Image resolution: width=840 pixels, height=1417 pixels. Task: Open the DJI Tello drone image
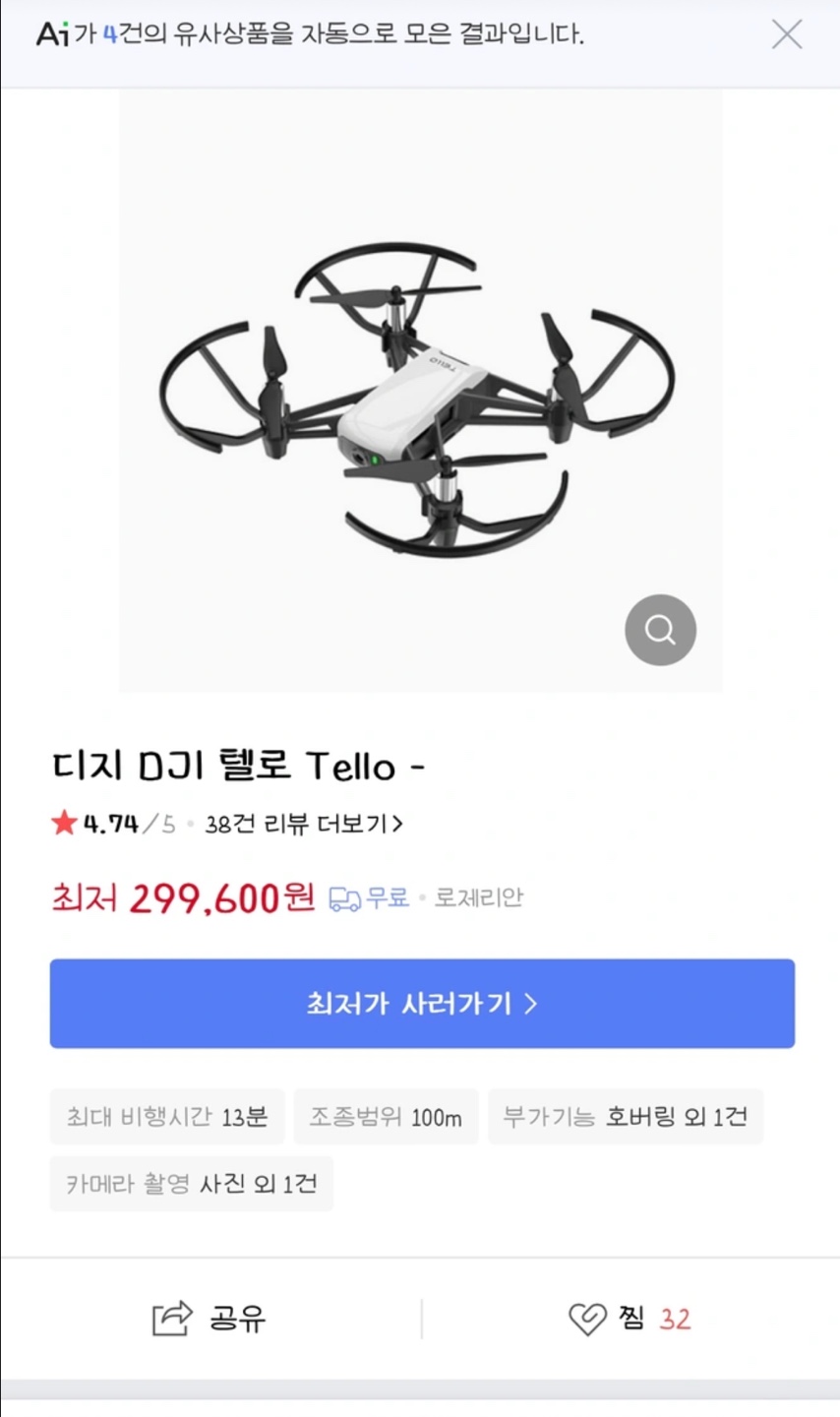coord(419,394)
